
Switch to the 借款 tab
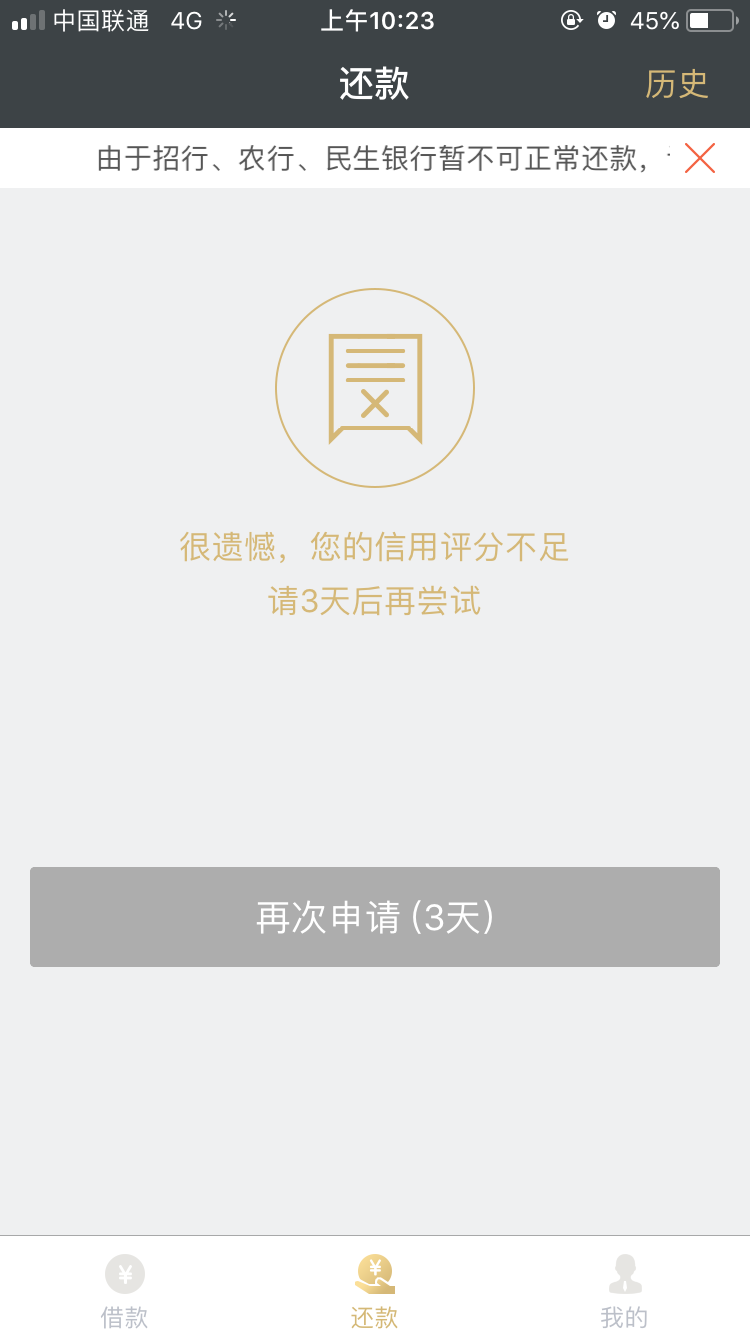(x=125, y=1291)
